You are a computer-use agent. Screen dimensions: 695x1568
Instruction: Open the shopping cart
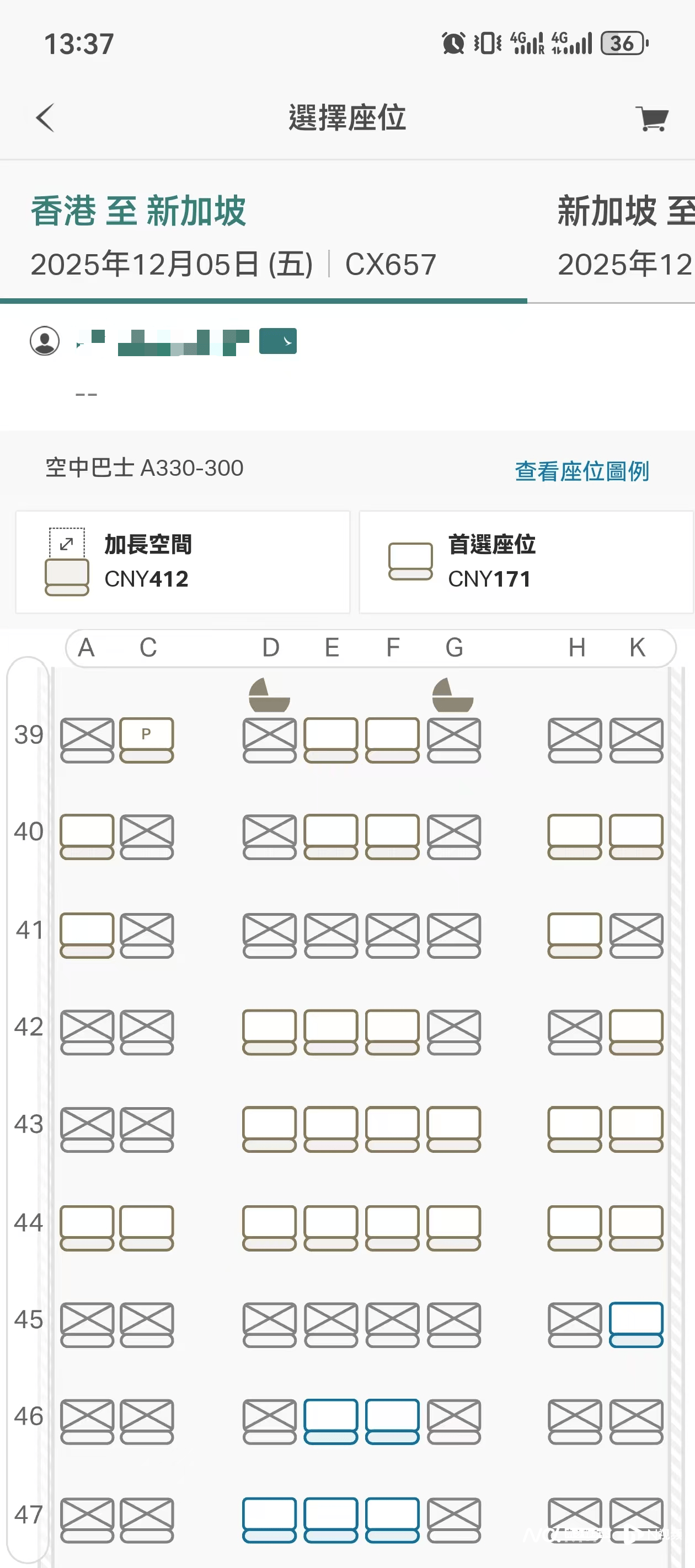652,119
